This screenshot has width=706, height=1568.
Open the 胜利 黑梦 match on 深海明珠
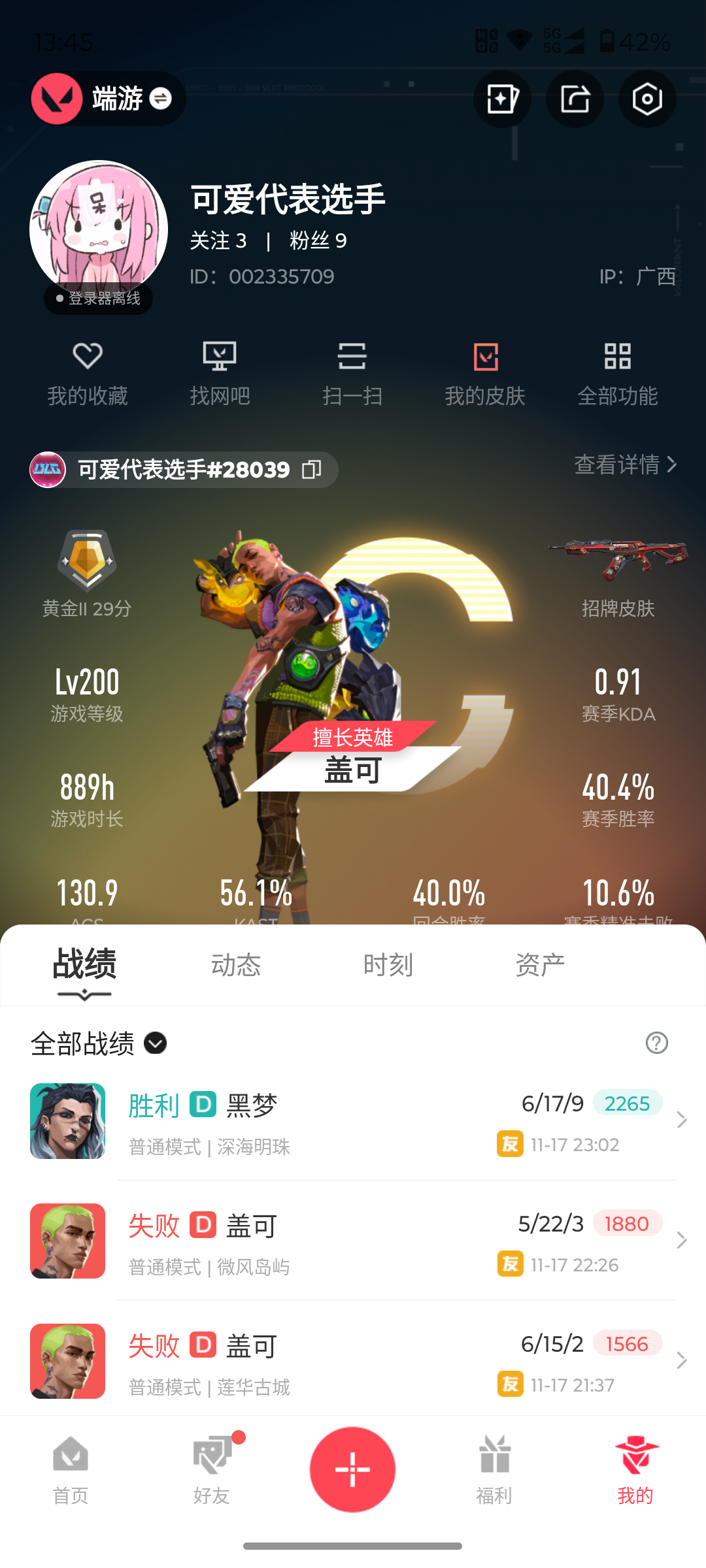pyautogui.click(x=353, y=1121)
